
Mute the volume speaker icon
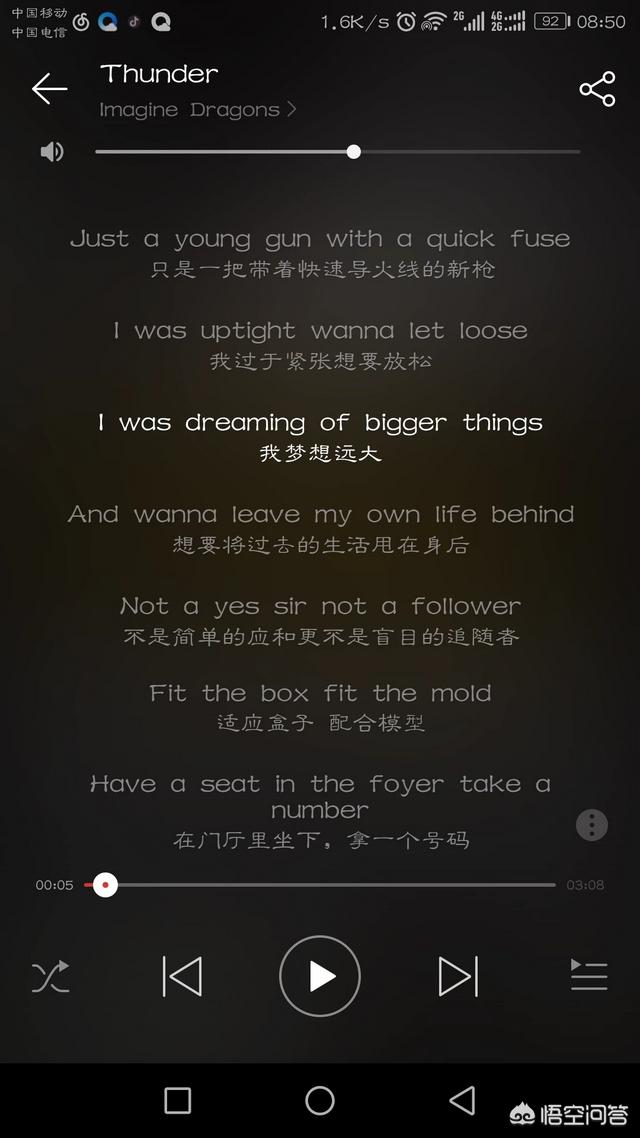click(x=52, y=152)
